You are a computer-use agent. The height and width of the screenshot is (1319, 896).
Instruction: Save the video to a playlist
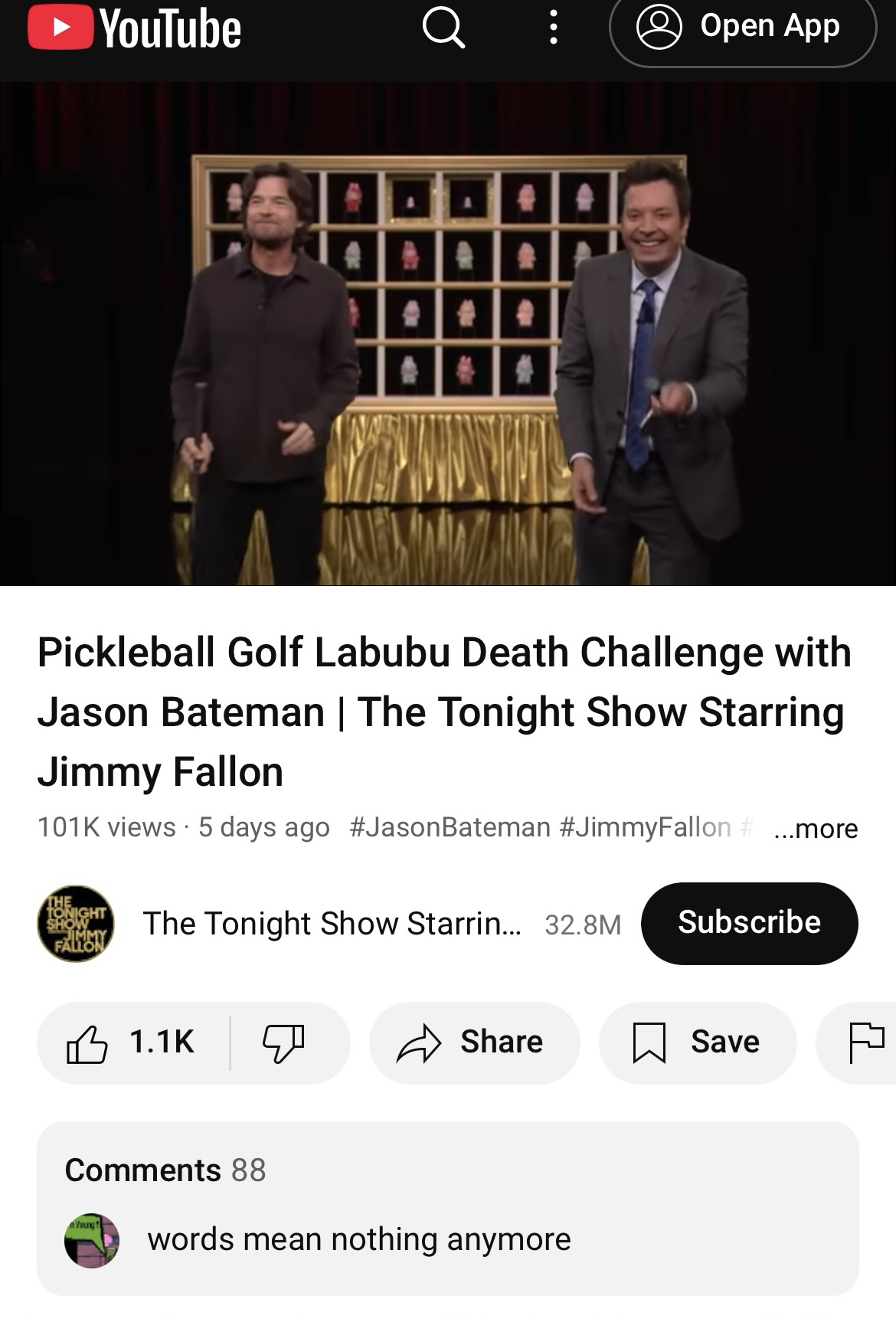pos(697,1042)
